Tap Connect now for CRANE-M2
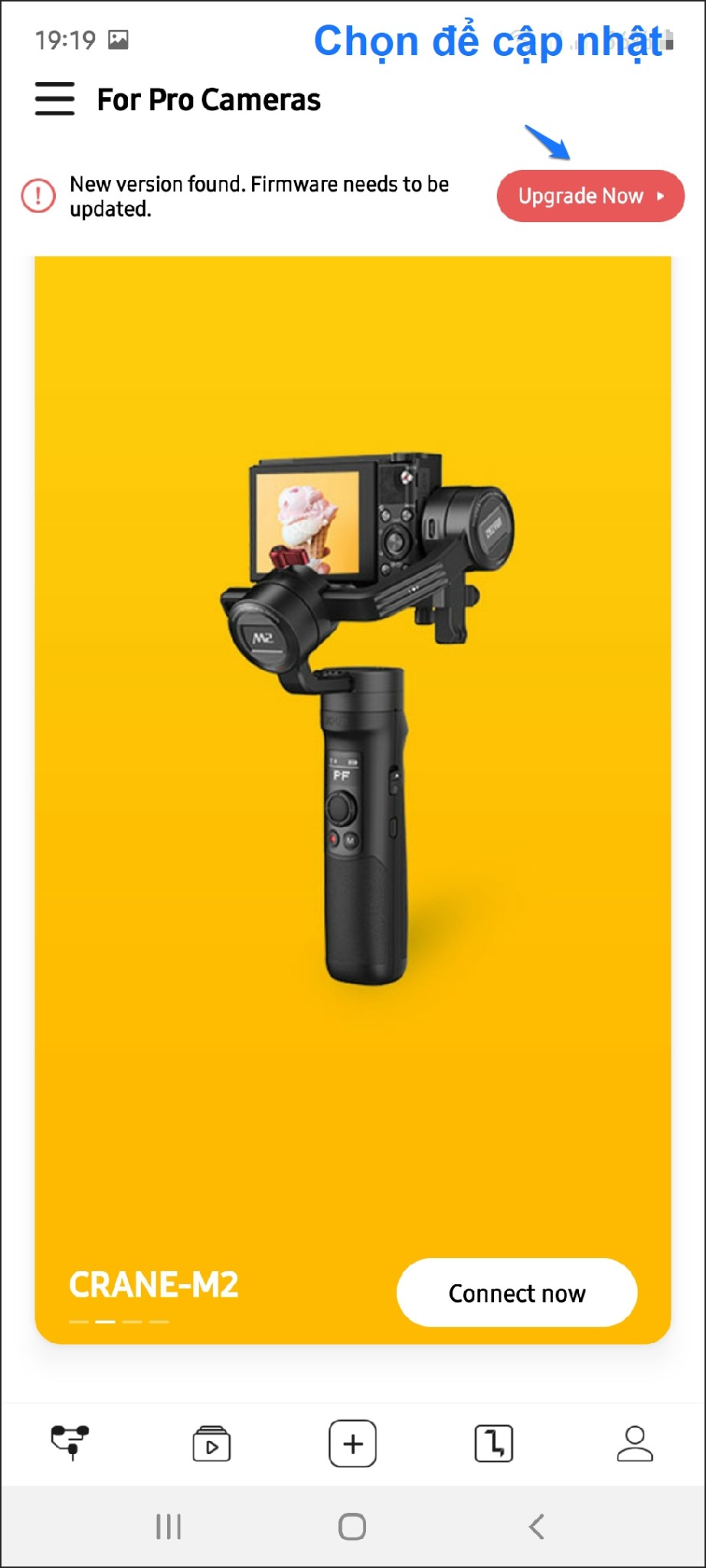Image resolution: width=706 pixels, height=1568 pixels. tap(517, 1293)
